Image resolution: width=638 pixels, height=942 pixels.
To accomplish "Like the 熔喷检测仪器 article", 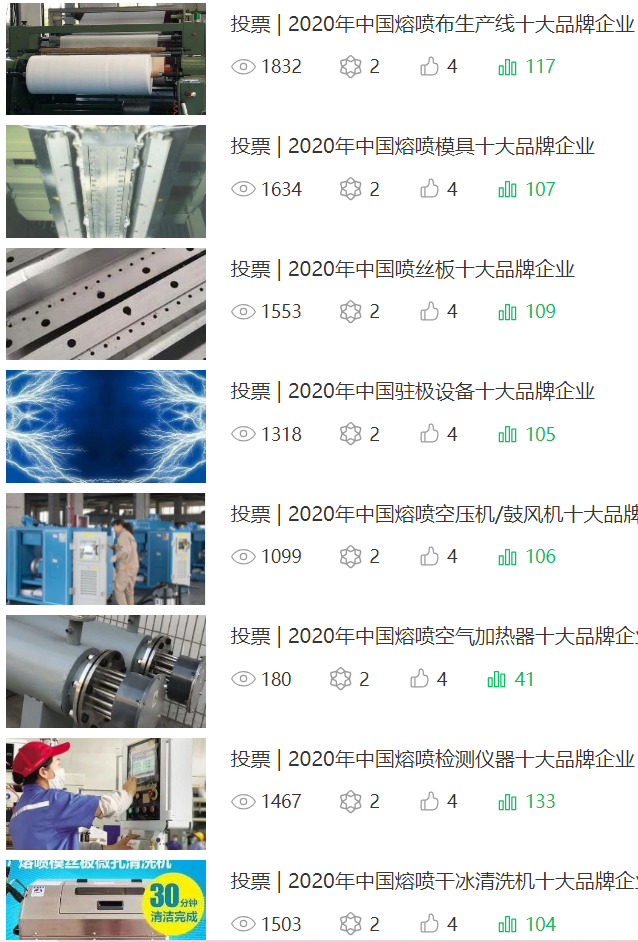I will click(430, 801).
